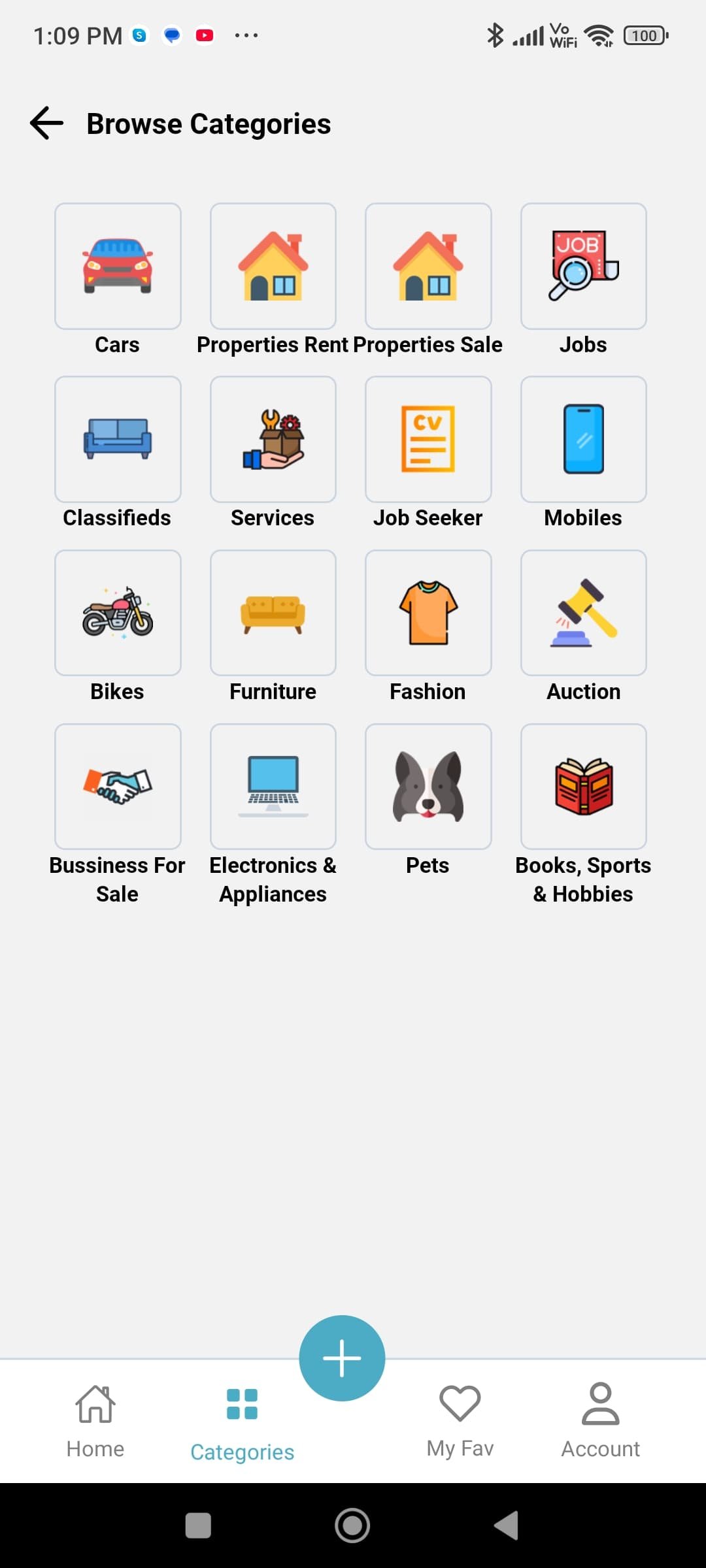Open the Cars category
706x1568 pixels.
point(118,267)
